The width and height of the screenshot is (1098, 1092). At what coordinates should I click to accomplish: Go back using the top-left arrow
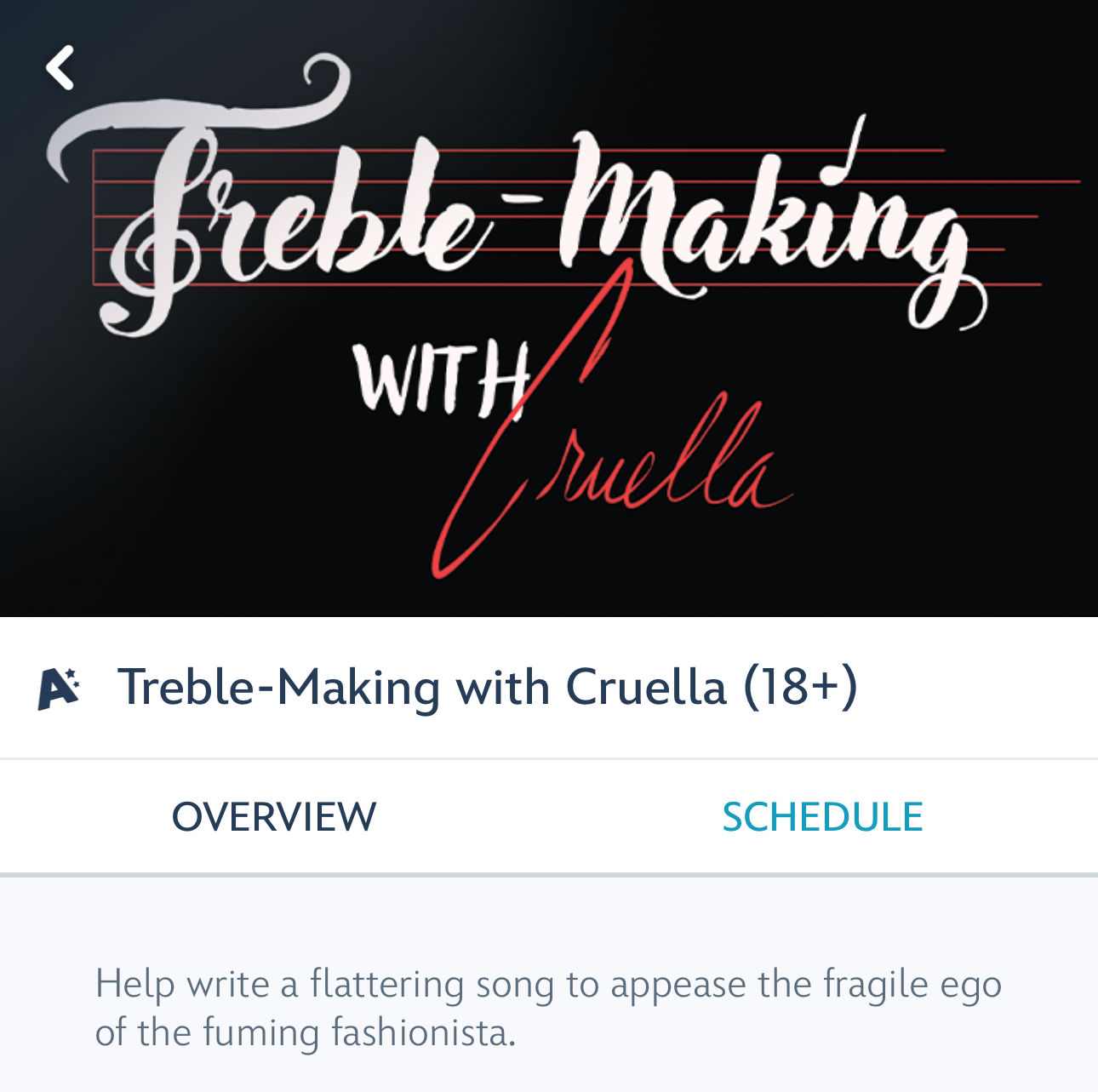pos(60,67)
